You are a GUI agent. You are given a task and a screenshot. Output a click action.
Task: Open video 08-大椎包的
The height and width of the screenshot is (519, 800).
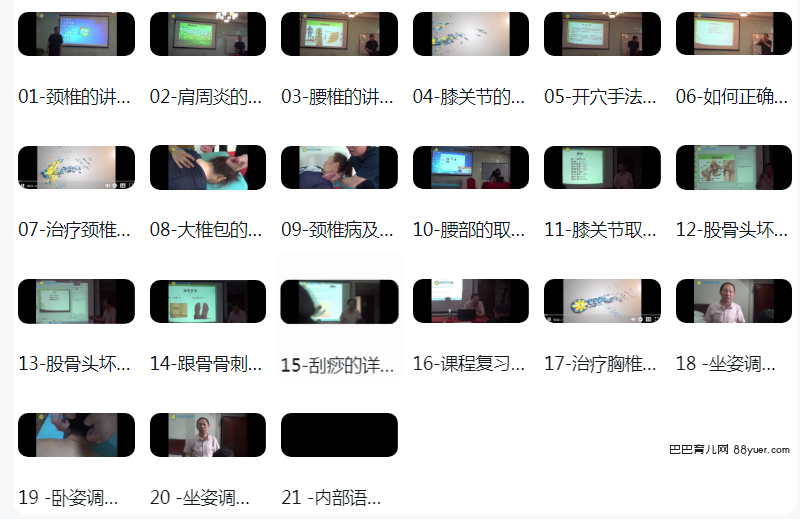click(x=208, y=168)
